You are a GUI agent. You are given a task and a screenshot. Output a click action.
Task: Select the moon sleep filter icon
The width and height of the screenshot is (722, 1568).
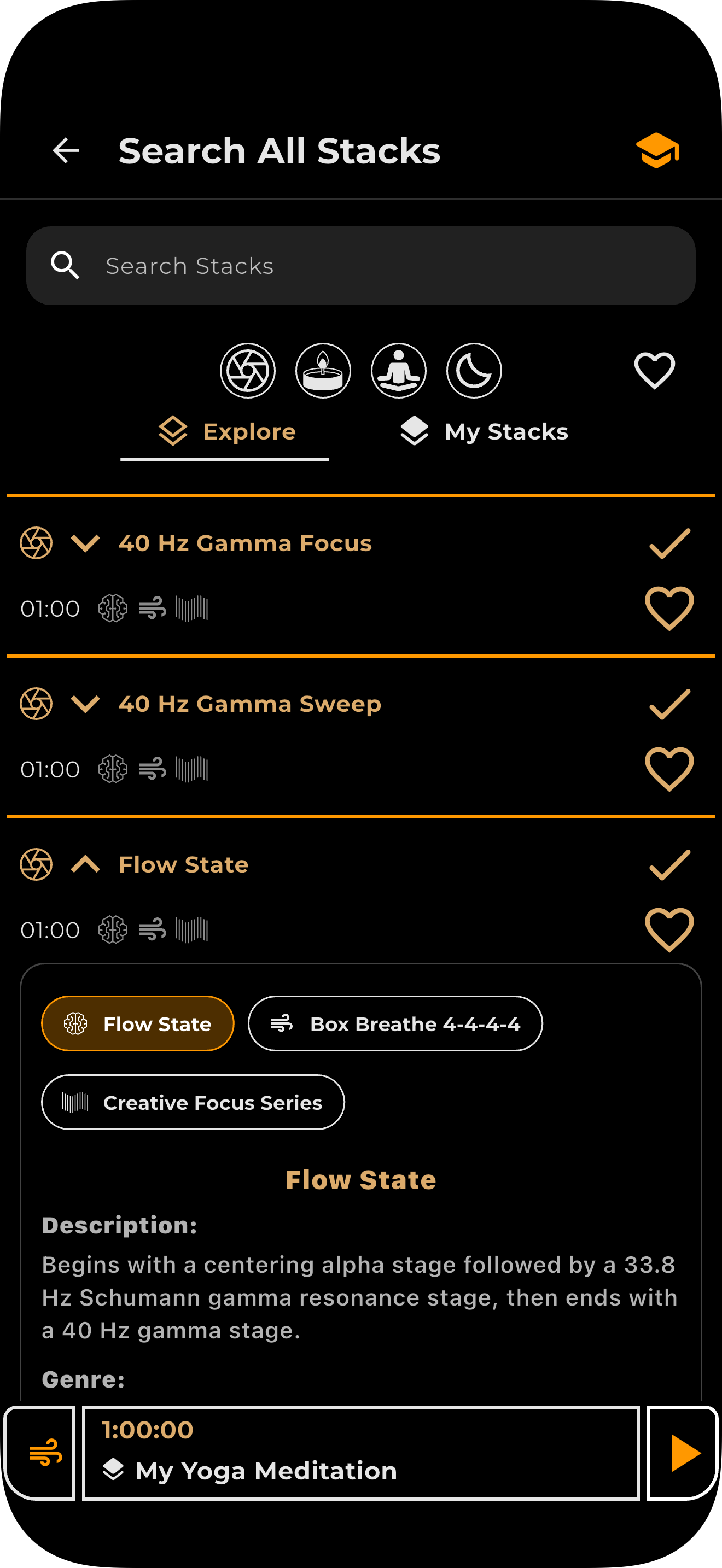click(x=474, y=370)
